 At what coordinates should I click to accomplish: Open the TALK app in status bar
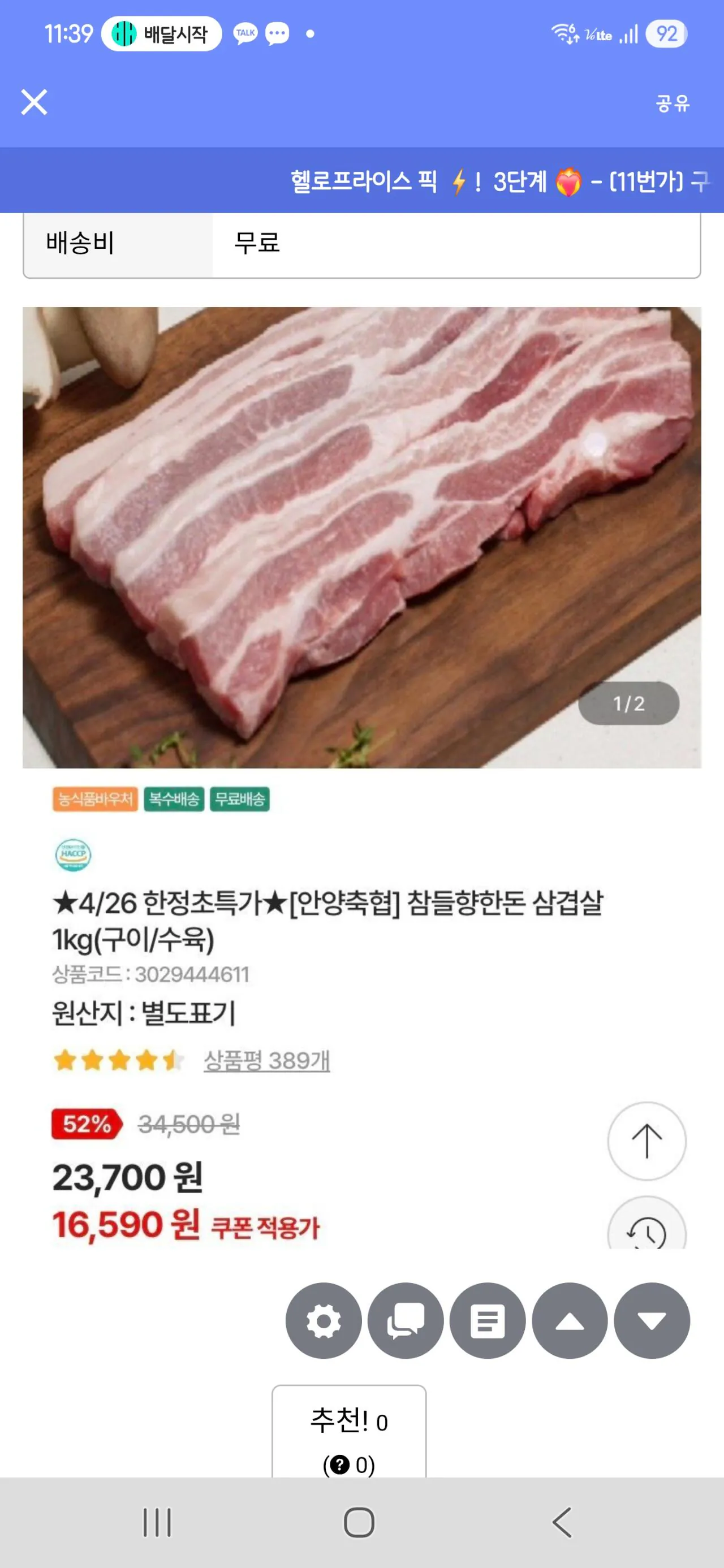tap(245, 33)
